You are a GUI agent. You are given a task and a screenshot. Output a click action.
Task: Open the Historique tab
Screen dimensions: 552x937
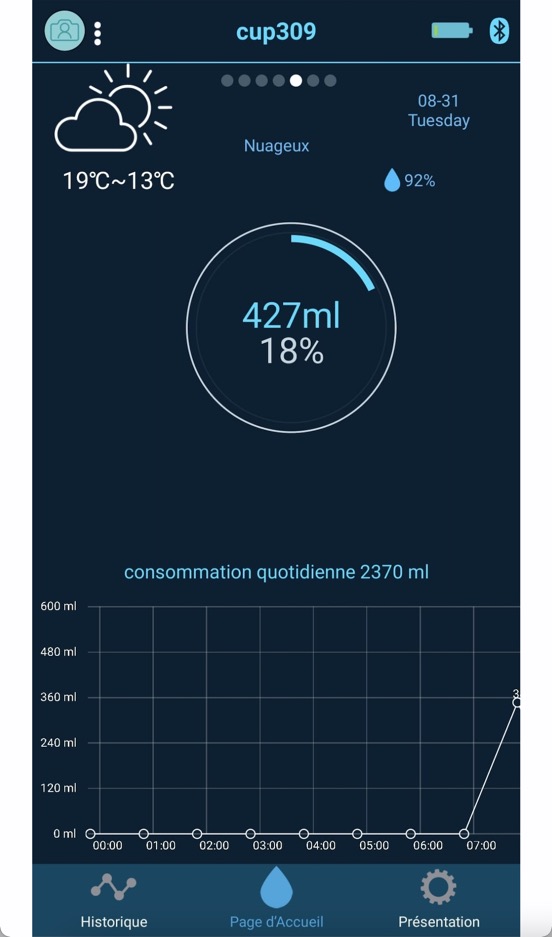click(x=114, y=901)
